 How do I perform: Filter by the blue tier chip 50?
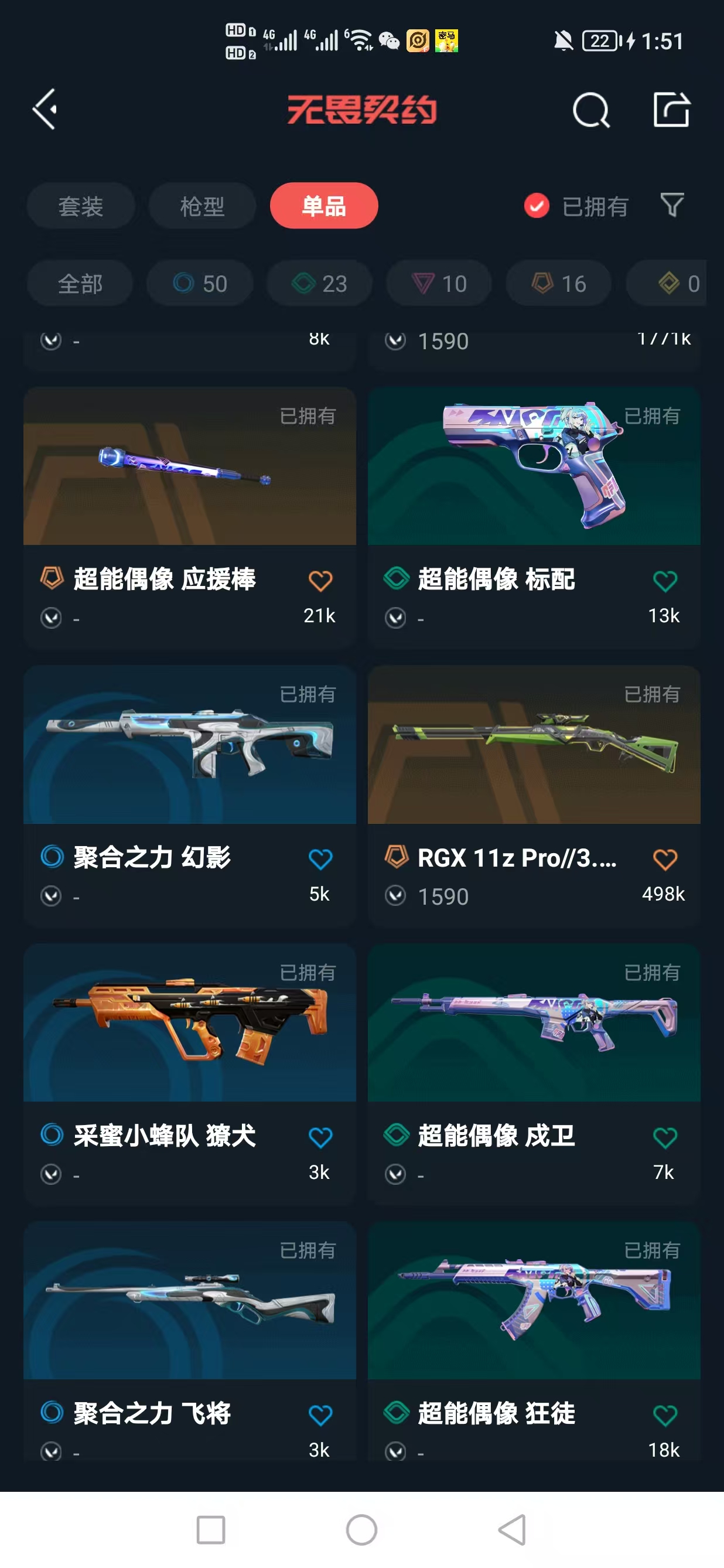click(200, 284)
